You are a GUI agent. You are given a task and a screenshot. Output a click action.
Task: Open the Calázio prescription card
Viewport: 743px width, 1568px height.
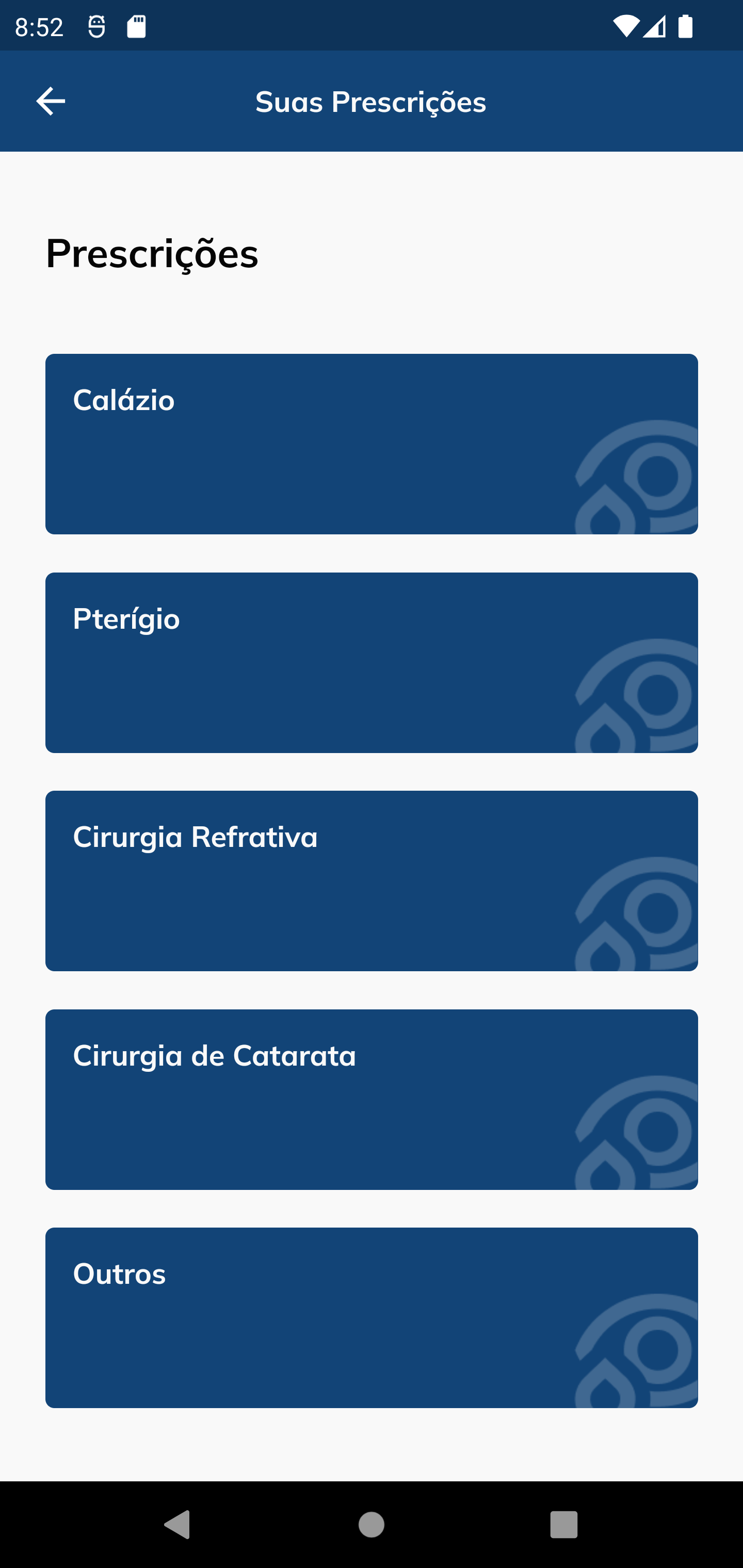click(372, 444)
